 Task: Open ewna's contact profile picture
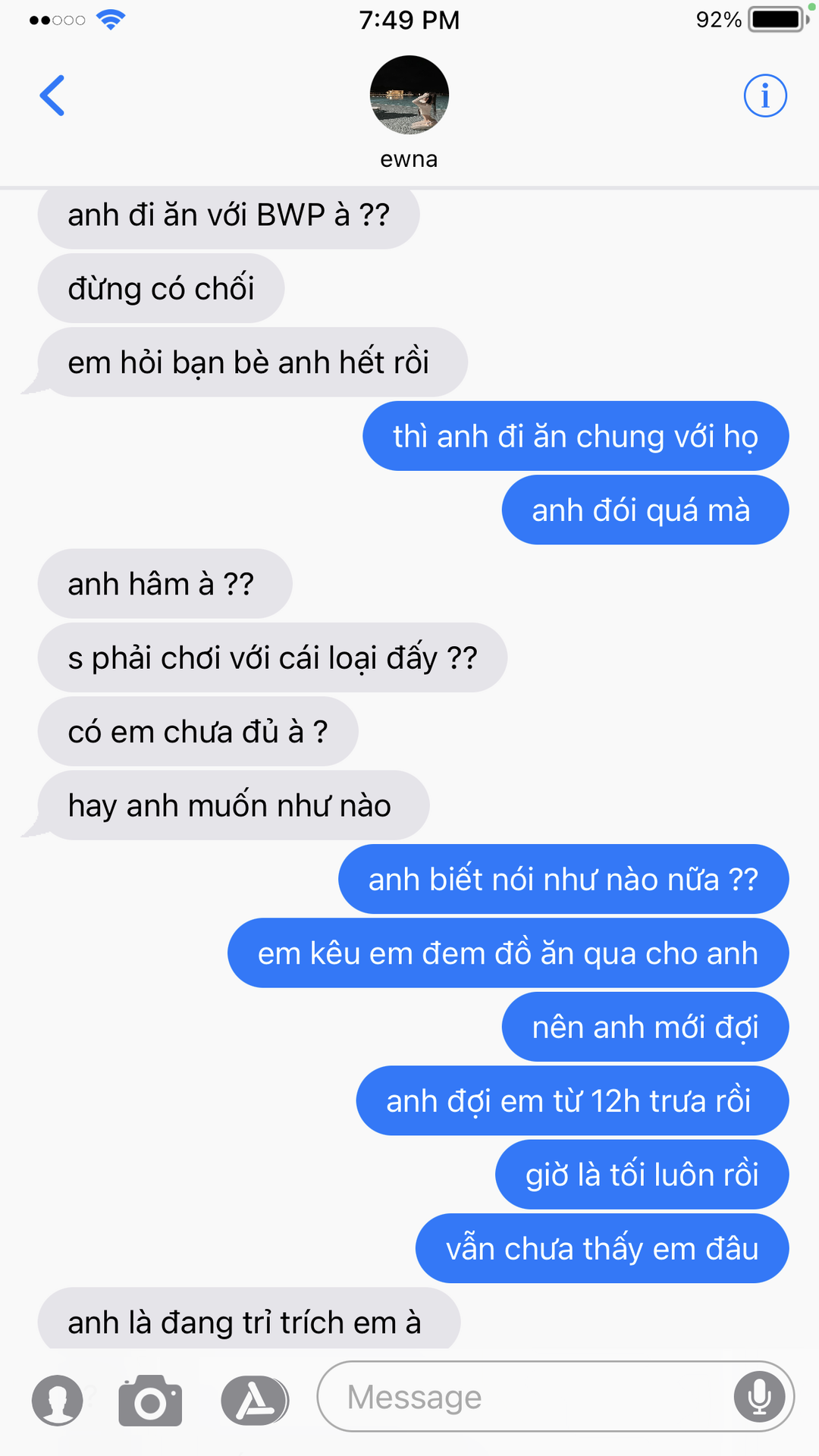point(409,95)
